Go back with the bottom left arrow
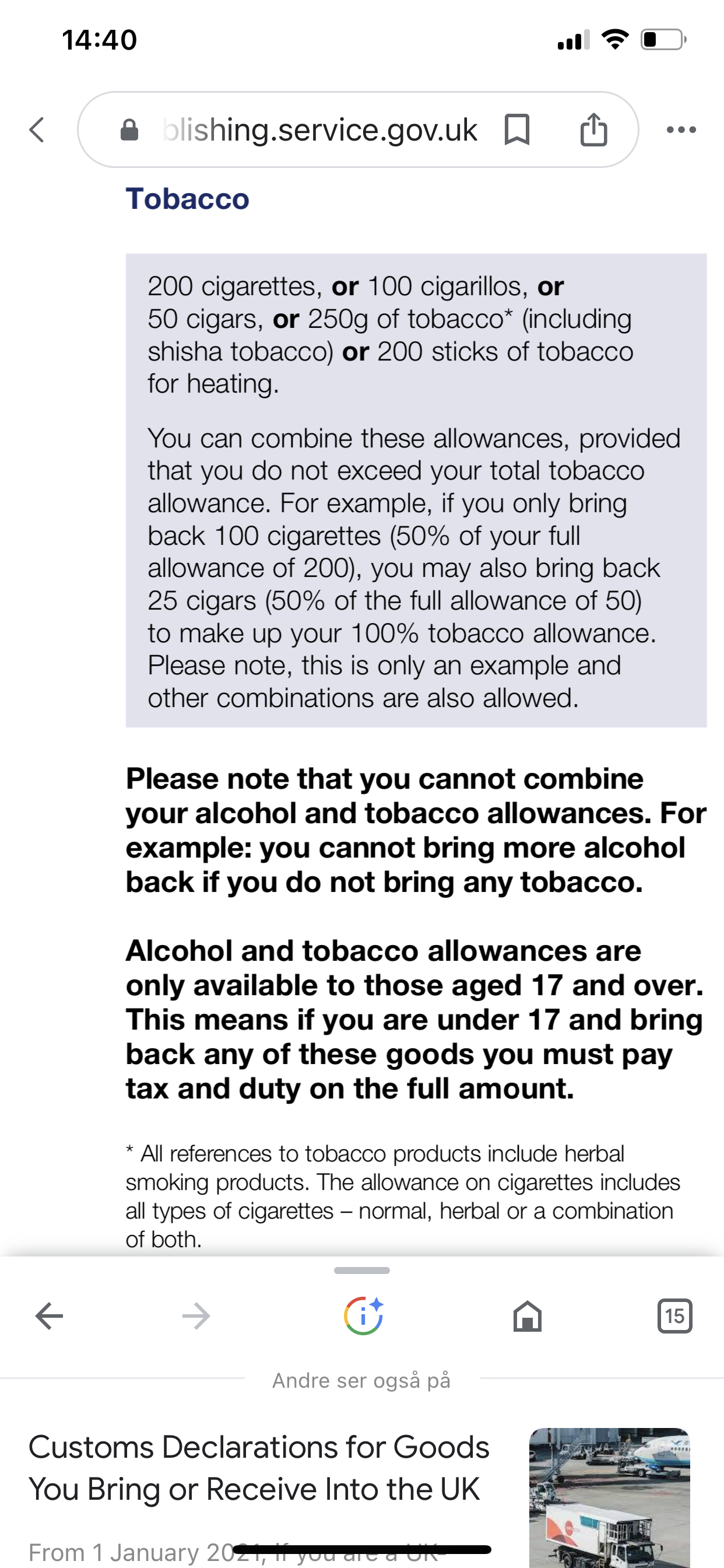Viewport: 724px width, 1568px height. tap(50, 1316)
